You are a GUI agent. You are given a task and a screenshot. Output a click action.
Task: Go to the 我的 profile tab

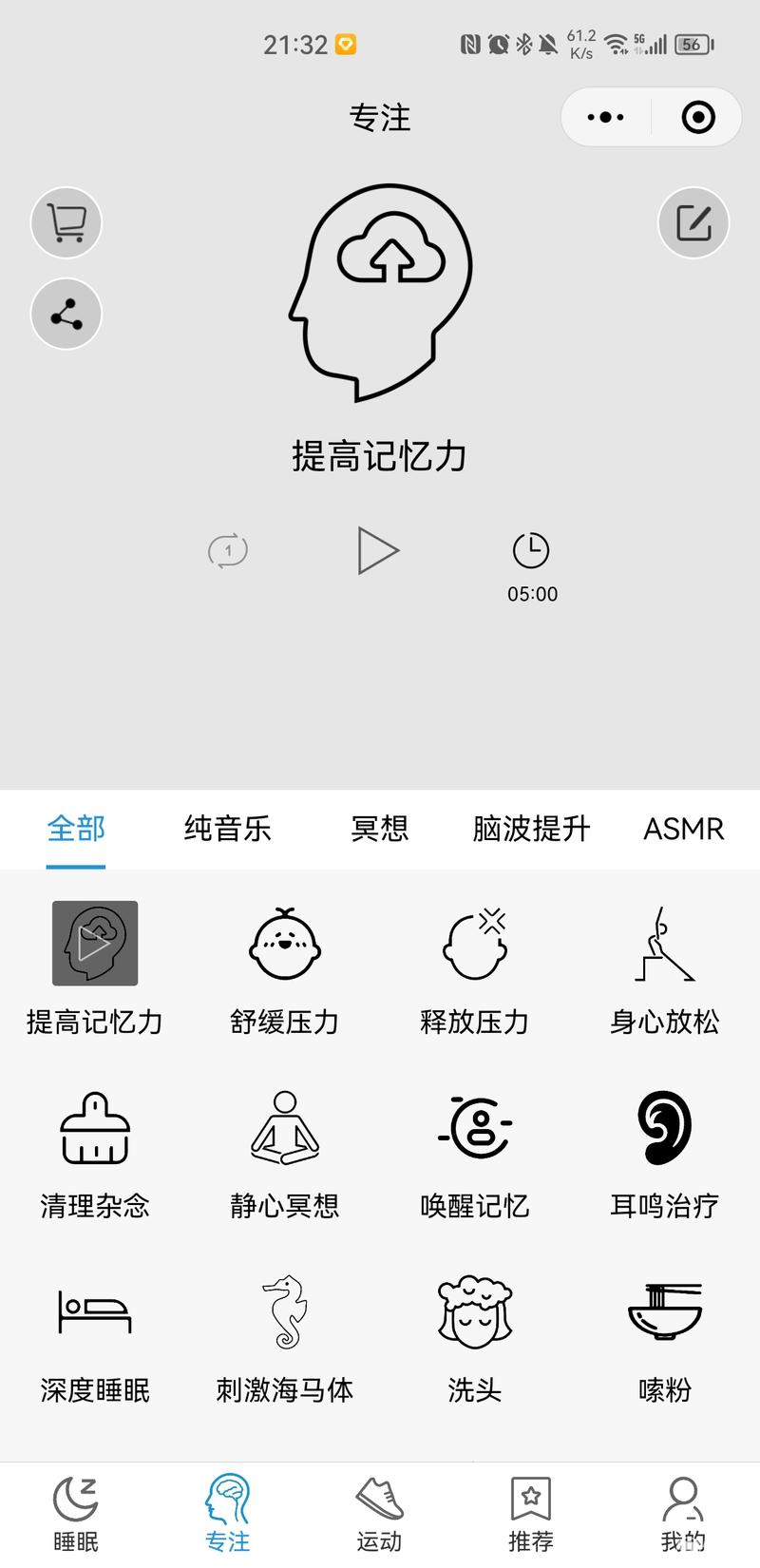[x=684, y=1514]
